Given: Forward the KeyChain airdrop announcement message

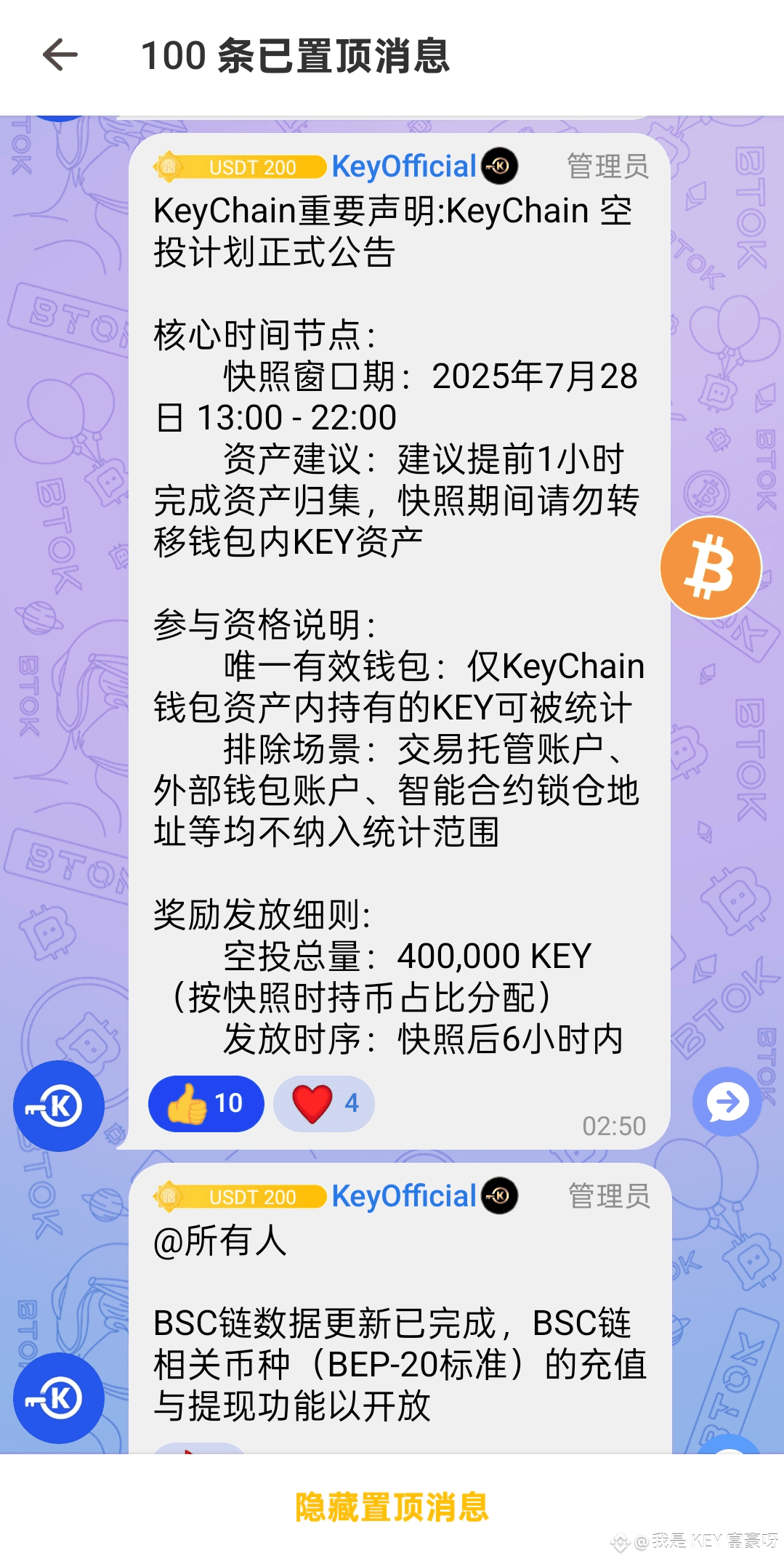Looking at the screenshot, I should point(727,1102).
